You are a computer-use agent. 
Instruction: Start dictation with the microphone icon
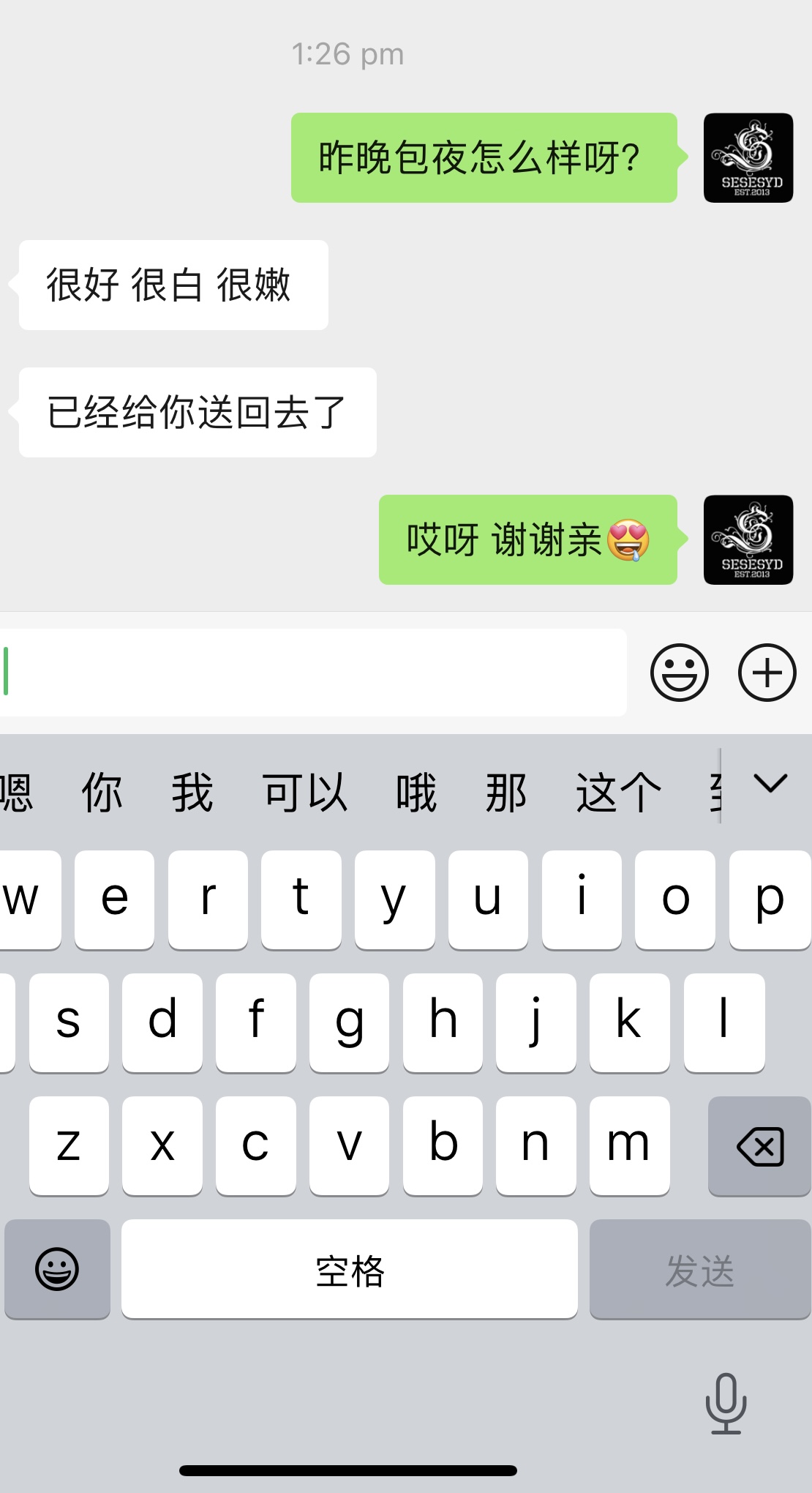(x=725, y=1402)
